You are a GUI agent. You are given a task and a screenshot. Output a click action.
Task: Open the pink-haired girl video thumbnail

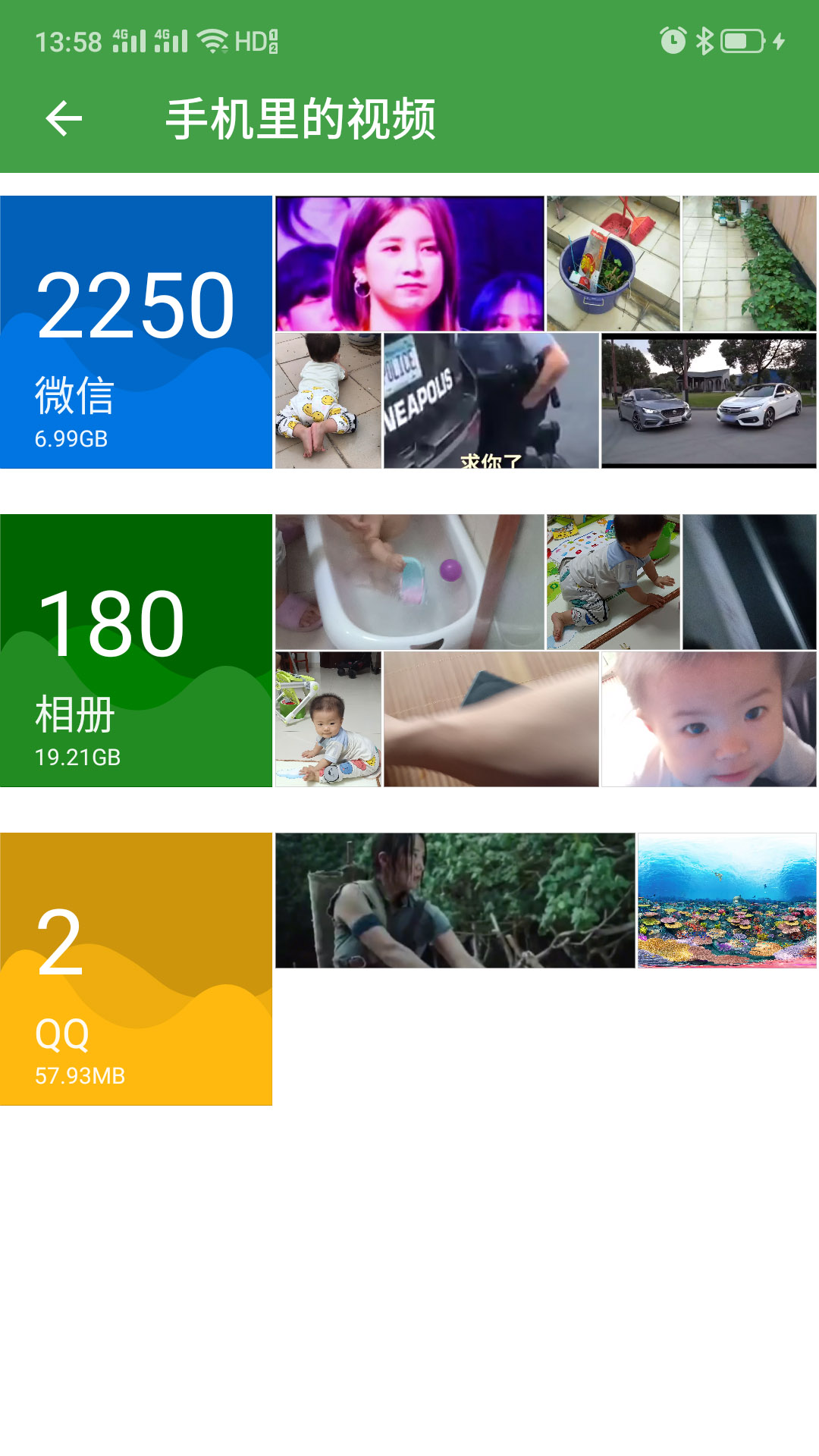tap(409, 263)
